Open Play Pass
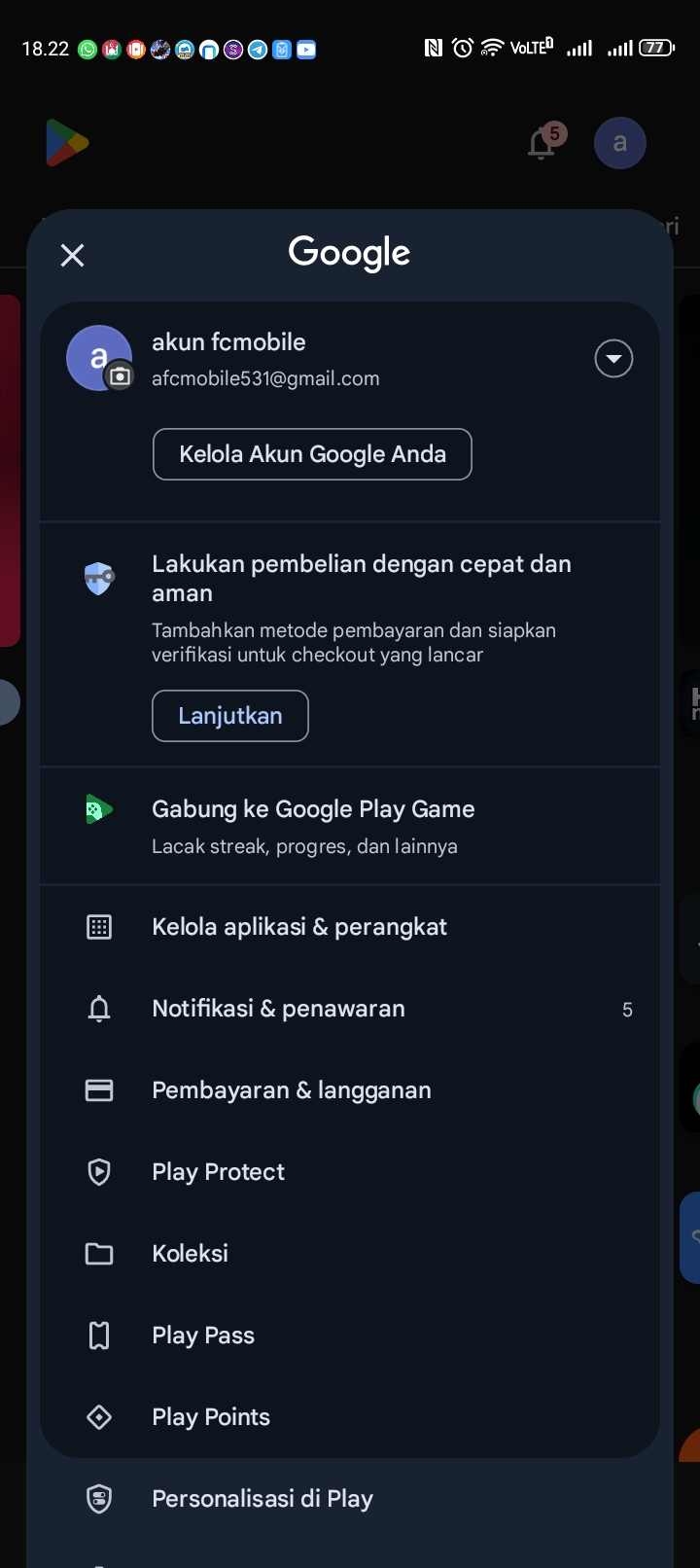This screenshot has height=1568, width=700. click(x=203, y=1336)
